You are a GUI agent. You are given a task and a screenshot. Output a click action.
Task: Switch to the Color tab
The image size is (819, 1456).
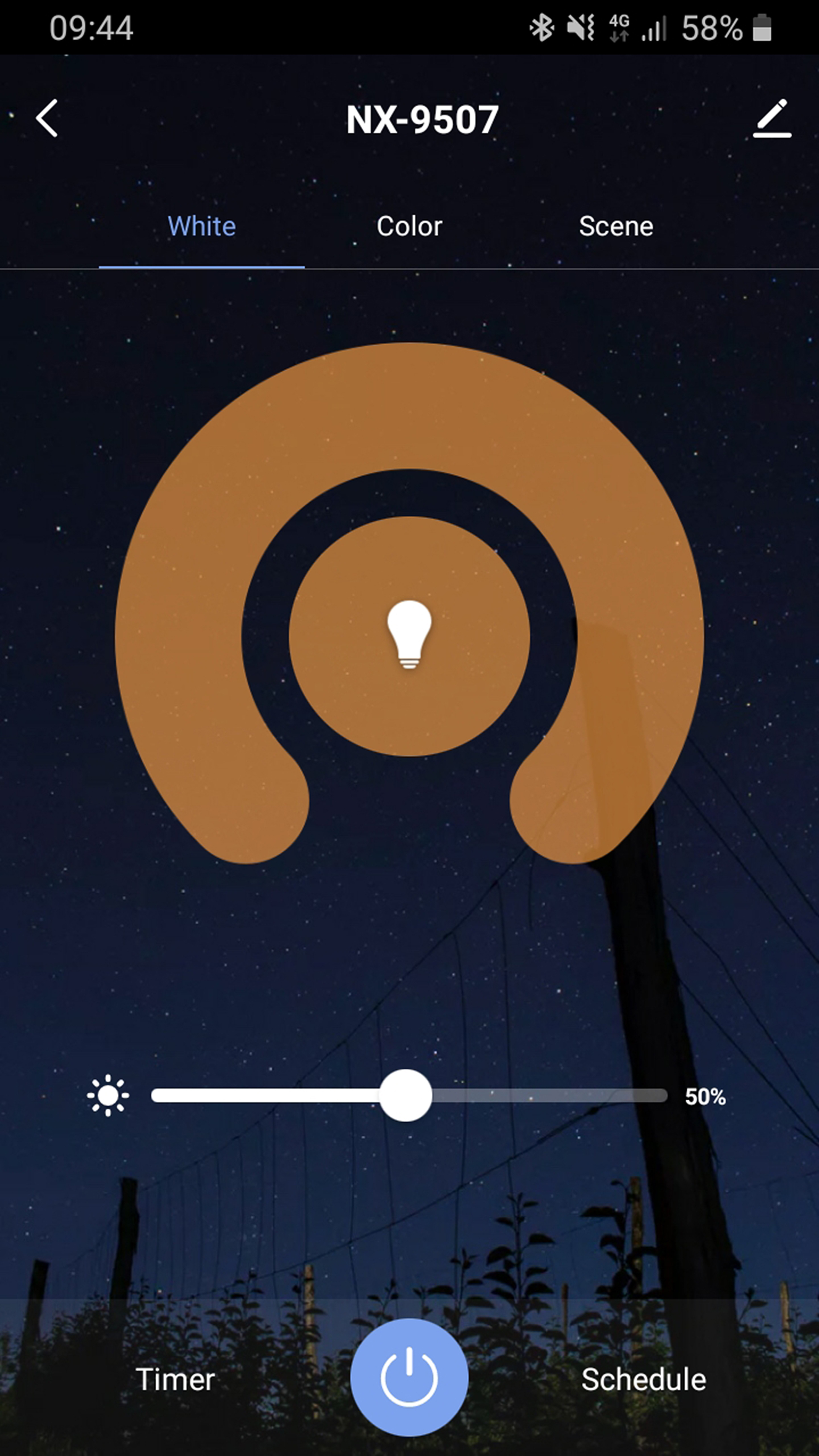pyautogui.click(x=409, y=227)
